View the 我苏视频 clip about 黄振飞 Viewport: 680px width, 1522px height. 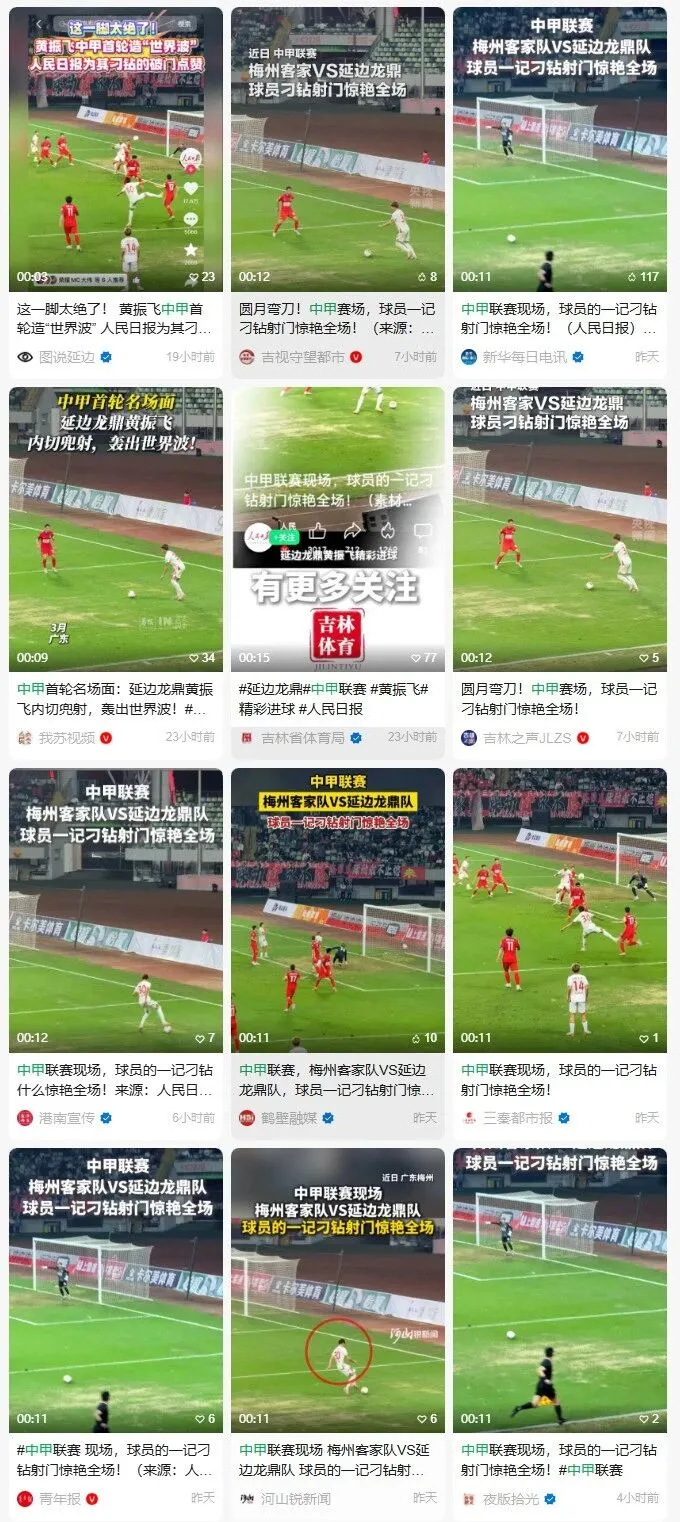[116, 530]
